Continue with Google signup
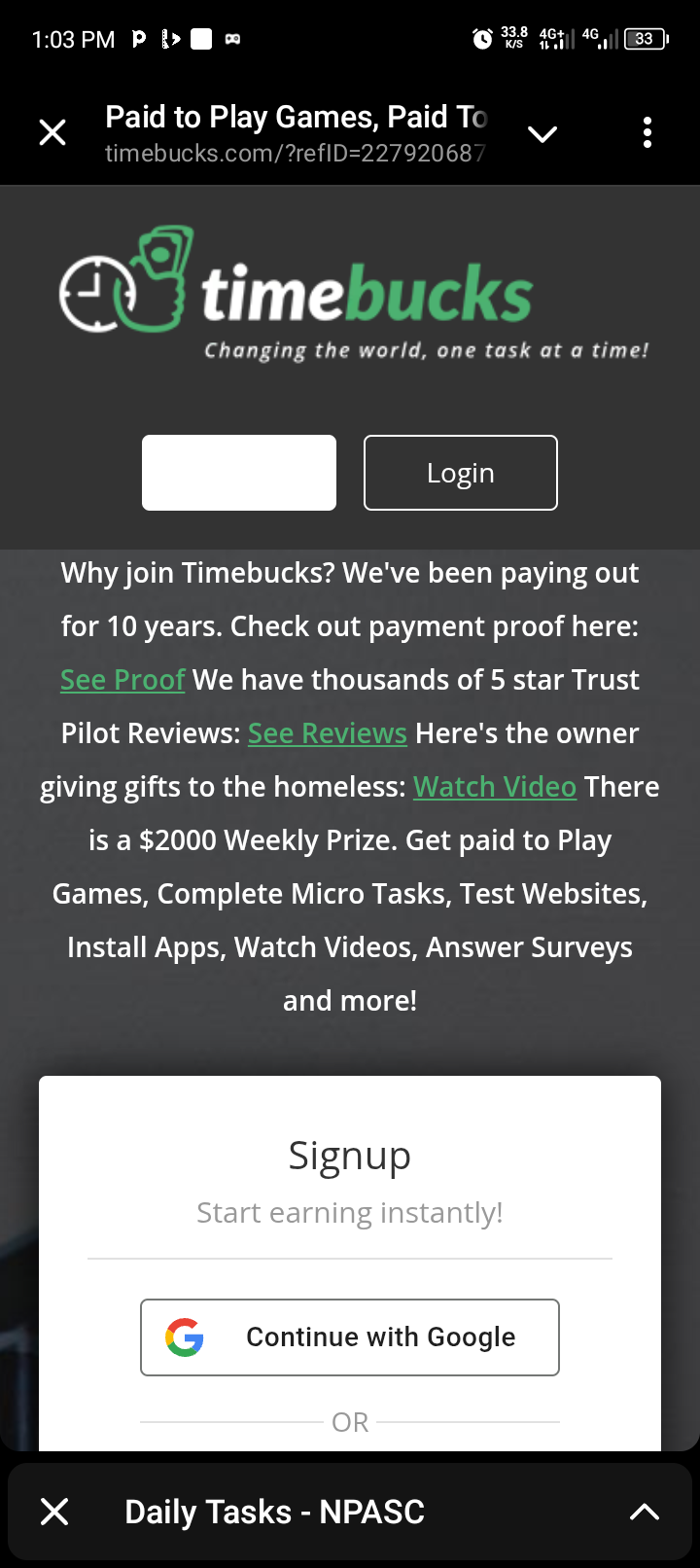Viewport: 700px width, 1568px height. [350, 1337]
